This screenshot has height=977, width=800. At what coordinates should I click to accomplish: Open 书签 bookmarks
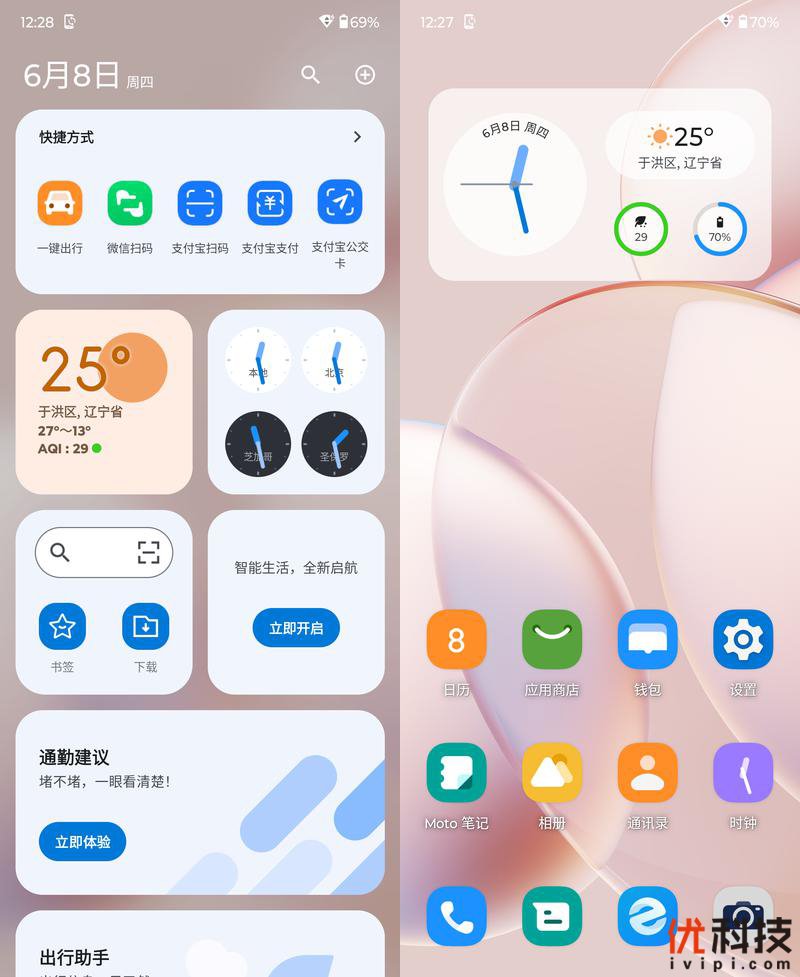[62, 627]
